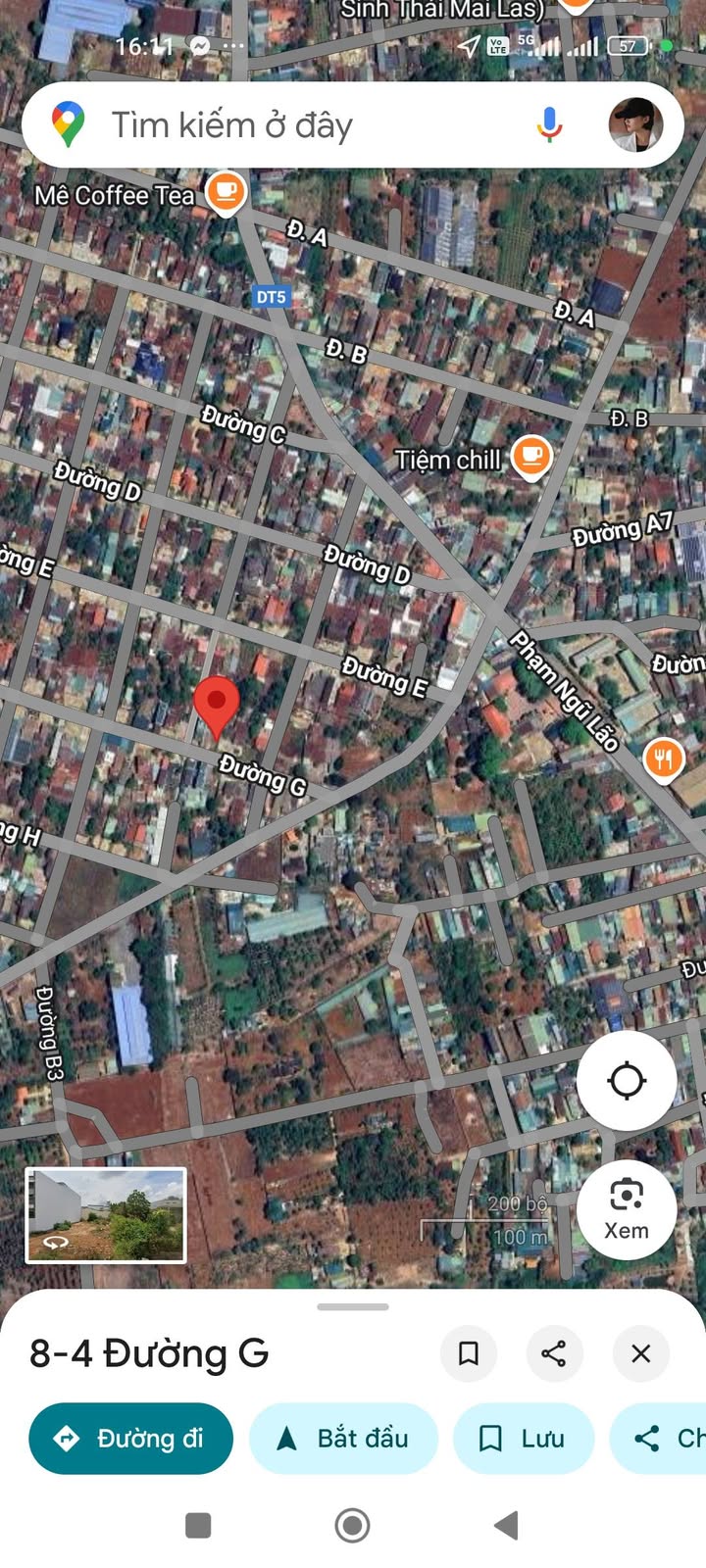Open the restaurant marker near Phạm Ngũ Lão
This screenshot has height=1568, width=706.
[664, 759]
